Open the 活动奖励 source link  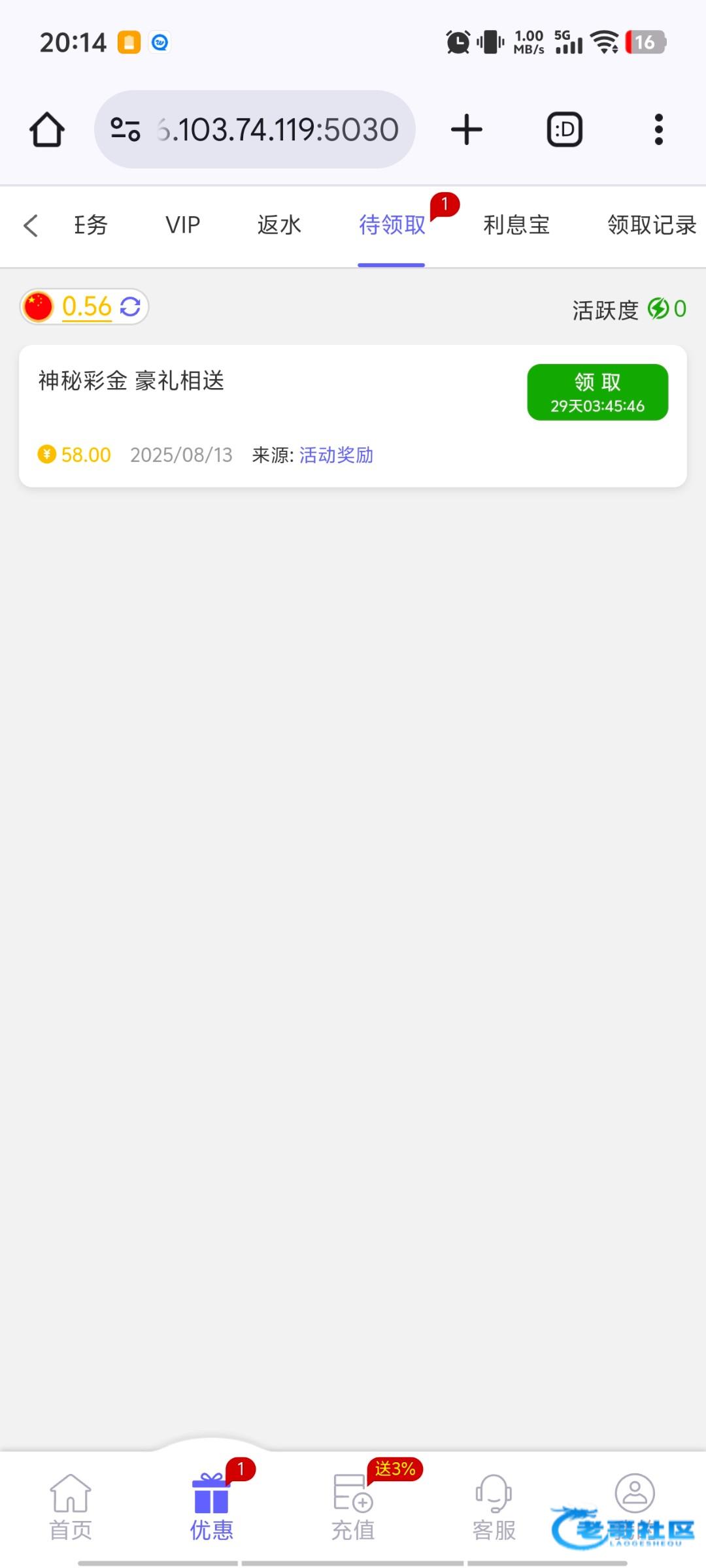point(336,455)
